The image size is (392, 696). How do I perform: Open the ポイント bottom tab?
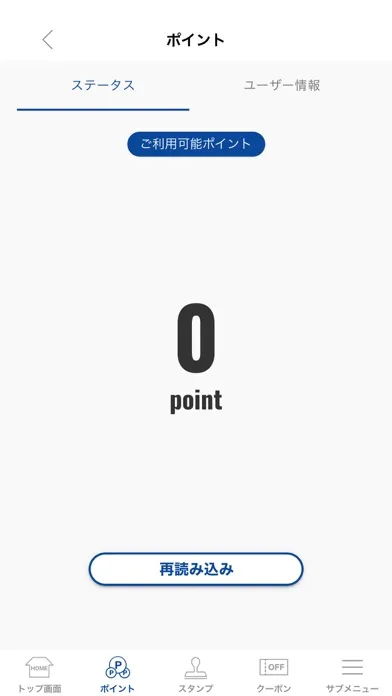[117, 674]
